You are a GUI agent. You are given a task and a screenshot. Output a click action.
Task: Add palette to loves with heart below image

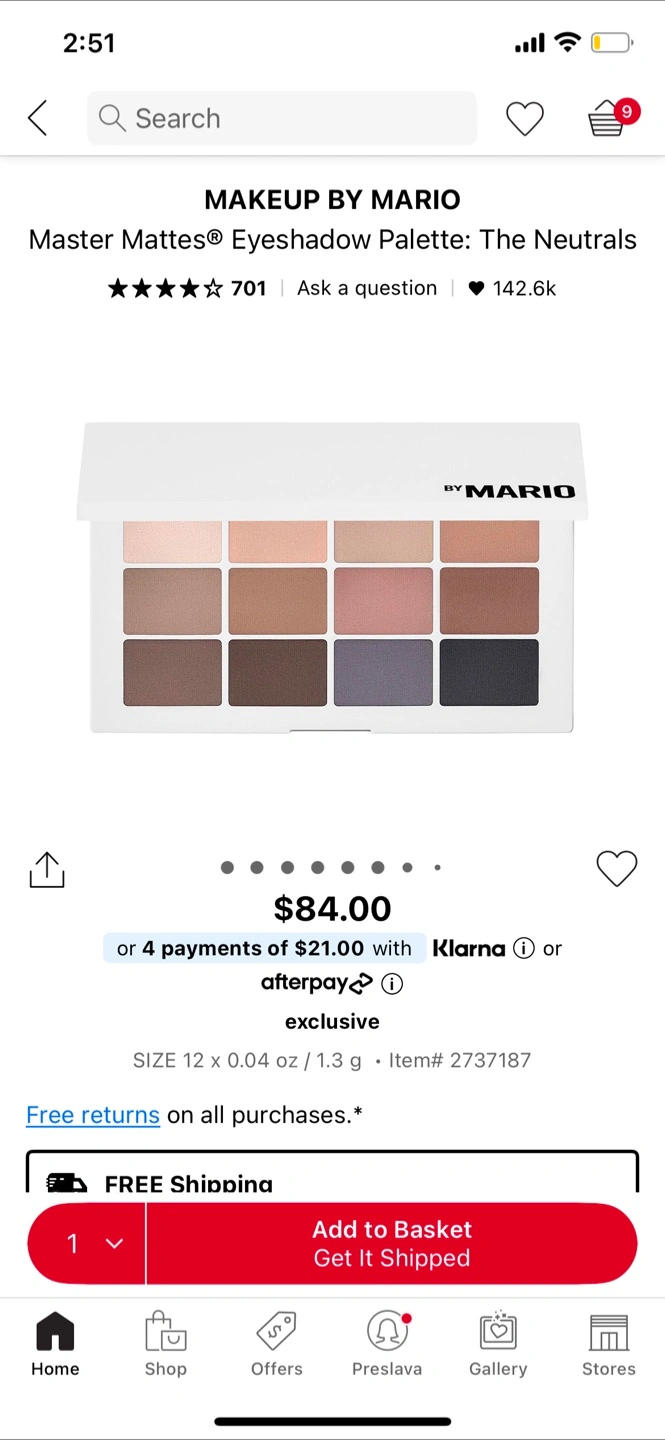[617, 868]
